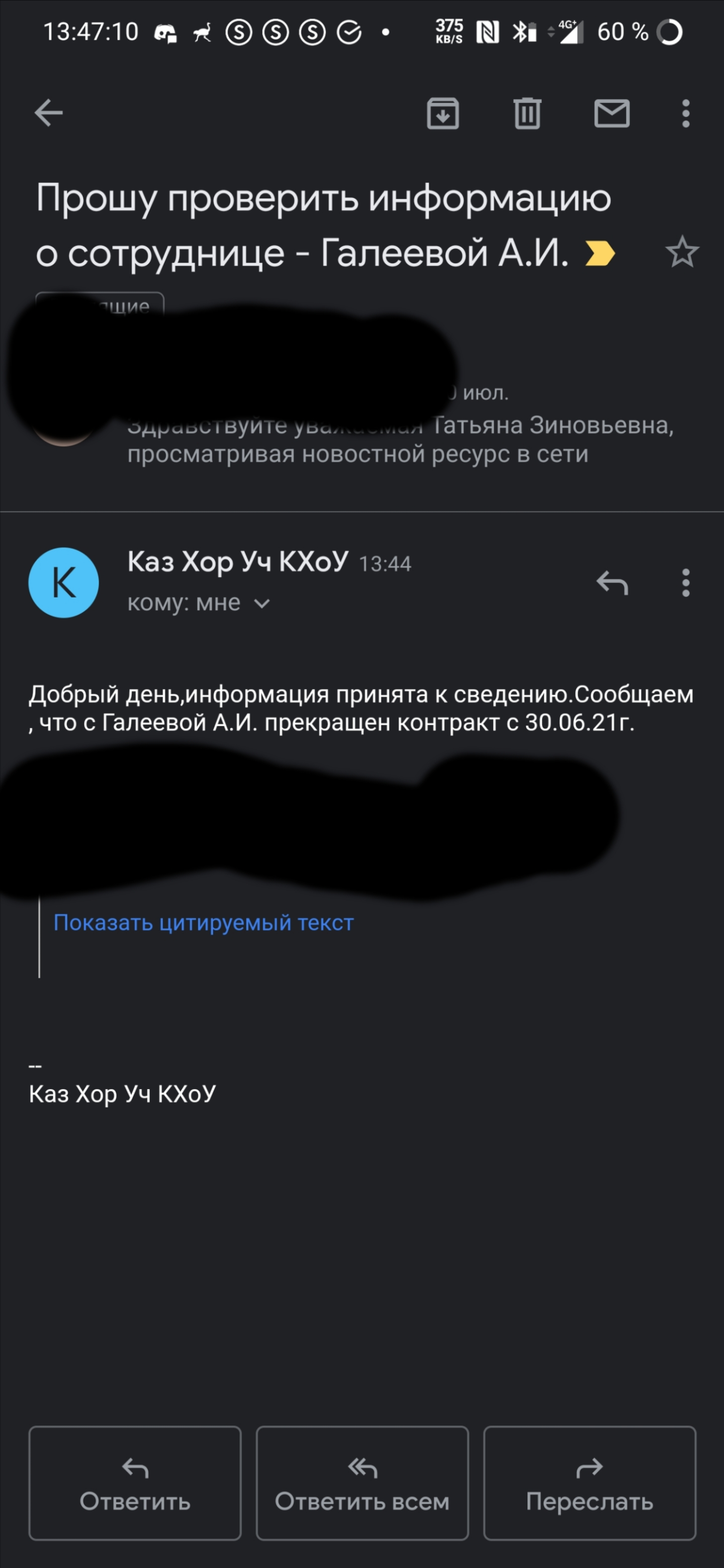
Task: Choose 'Ответить всем'
Action: click(x=363, y=1484)
